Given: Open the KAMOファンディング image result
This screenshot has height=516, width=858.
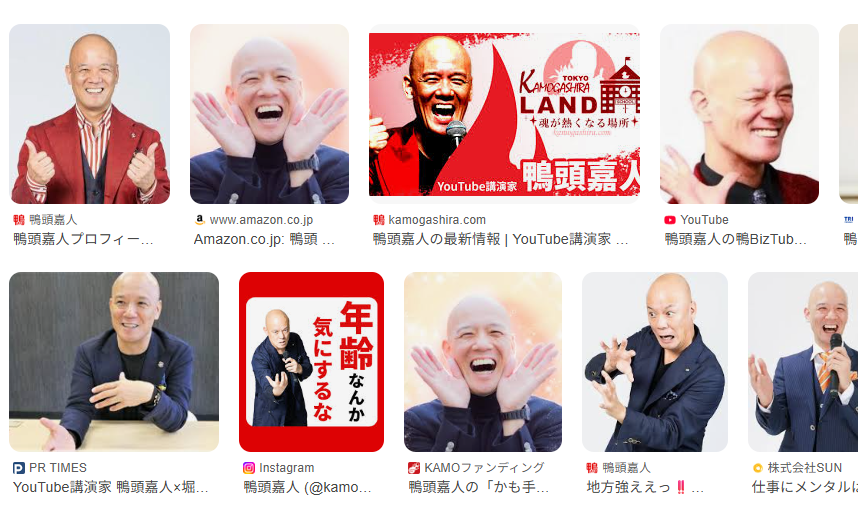Looking at the screenshot, I should coord(483,361).
